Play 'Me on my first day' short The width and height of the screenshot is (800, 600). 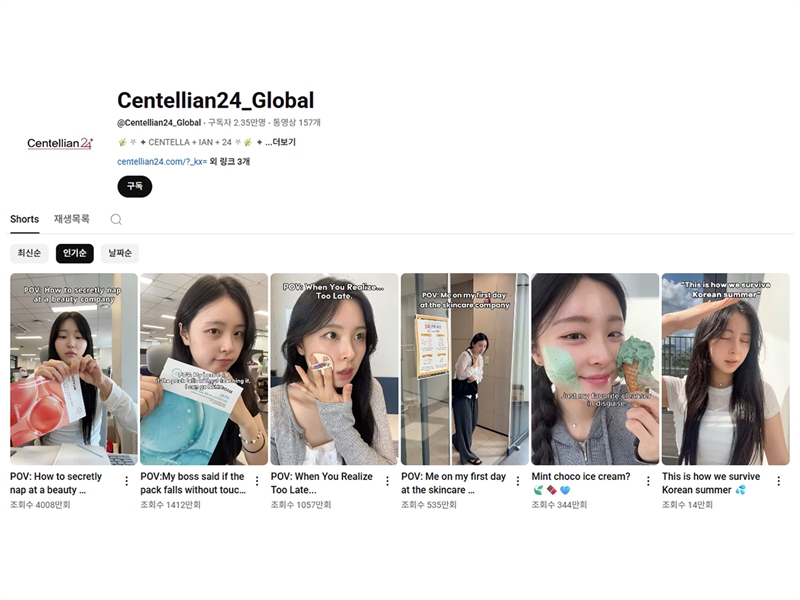(465, 369)
